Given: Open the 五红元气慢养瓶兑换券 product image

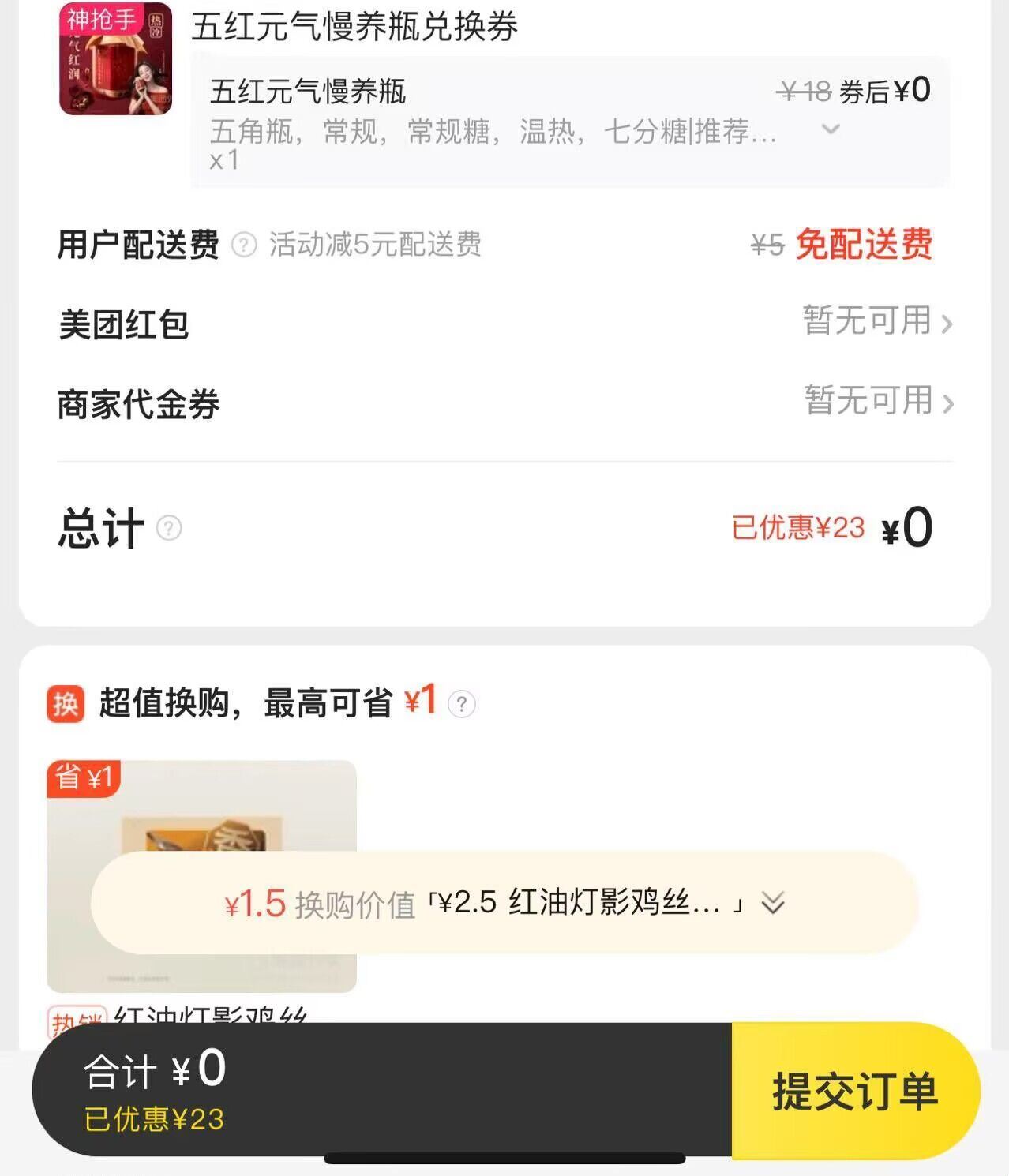Looking at the screenshot, I should pyautogui.click(x=116, y=59).
